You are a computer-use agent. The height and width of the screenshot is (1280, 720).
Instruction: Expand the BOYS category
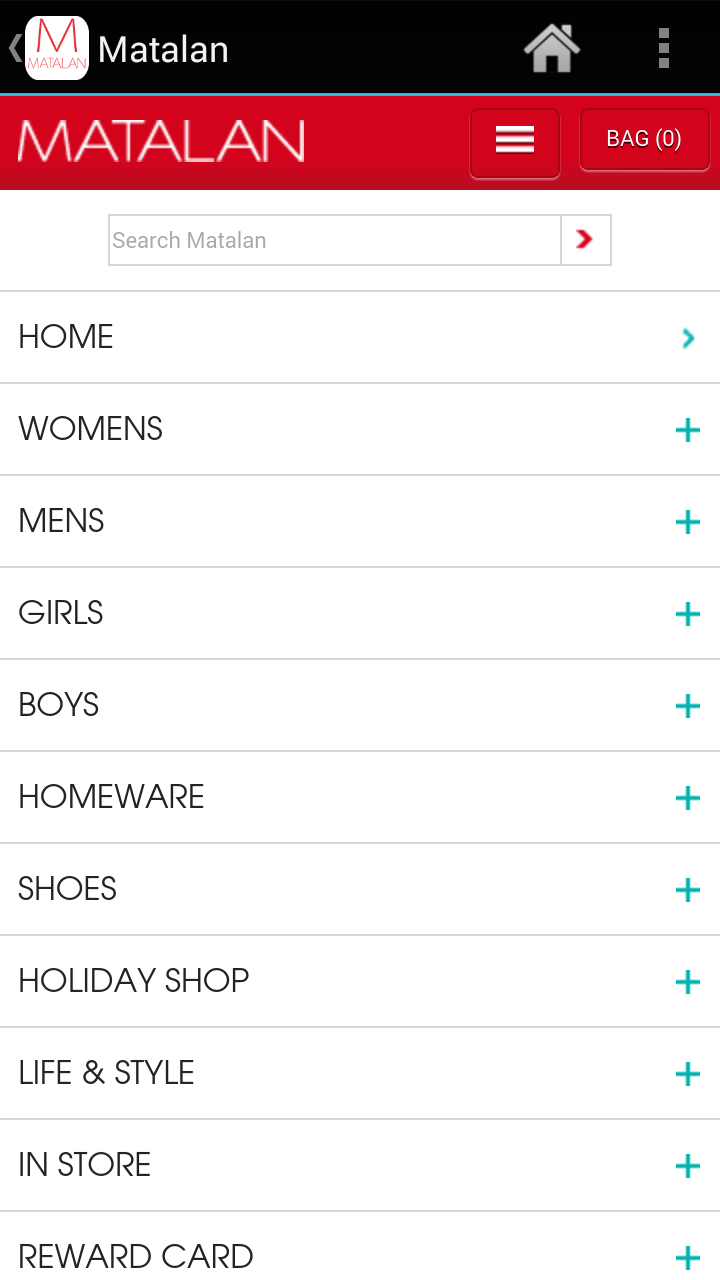pos(687,706)
